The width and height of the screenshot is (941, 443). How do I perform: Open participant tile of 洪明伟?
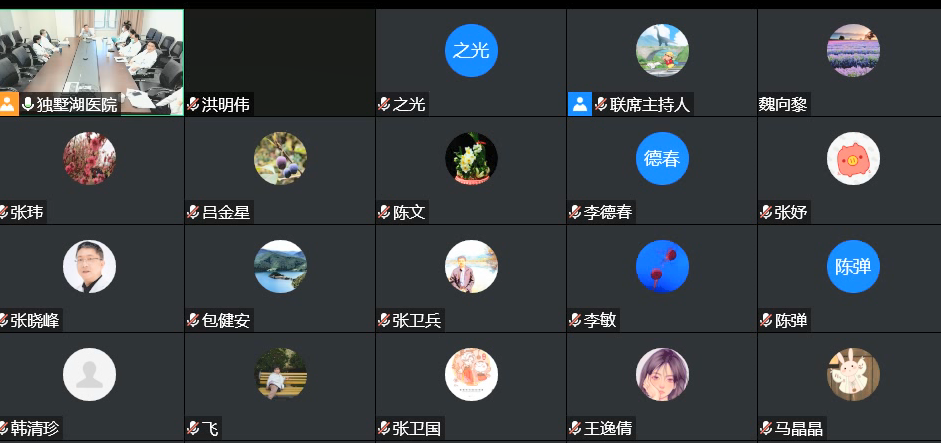pos(280,62)
